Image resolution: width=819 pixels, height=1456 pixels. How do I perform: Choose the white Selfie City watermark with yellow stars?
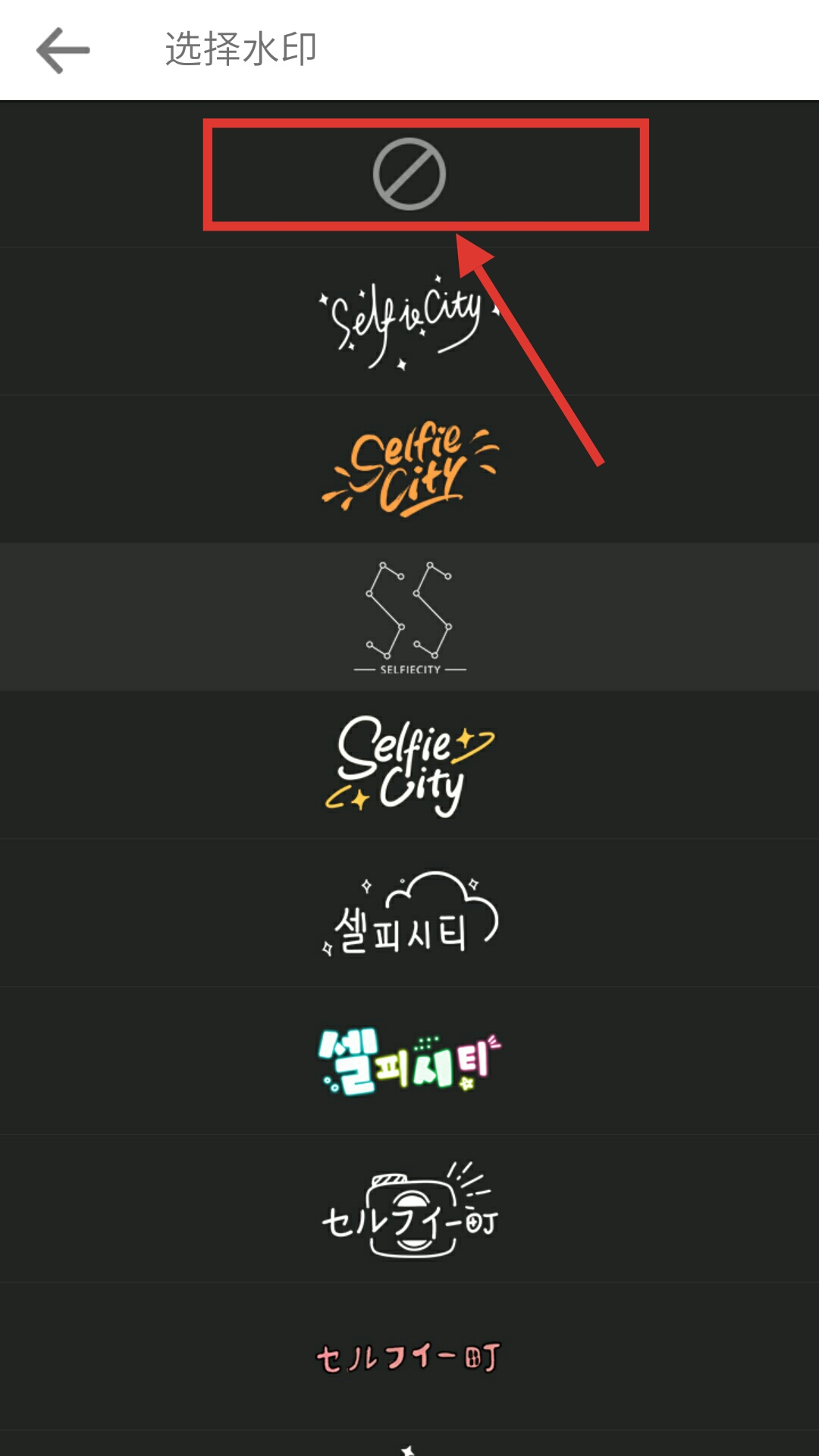(x=409, y=764)
